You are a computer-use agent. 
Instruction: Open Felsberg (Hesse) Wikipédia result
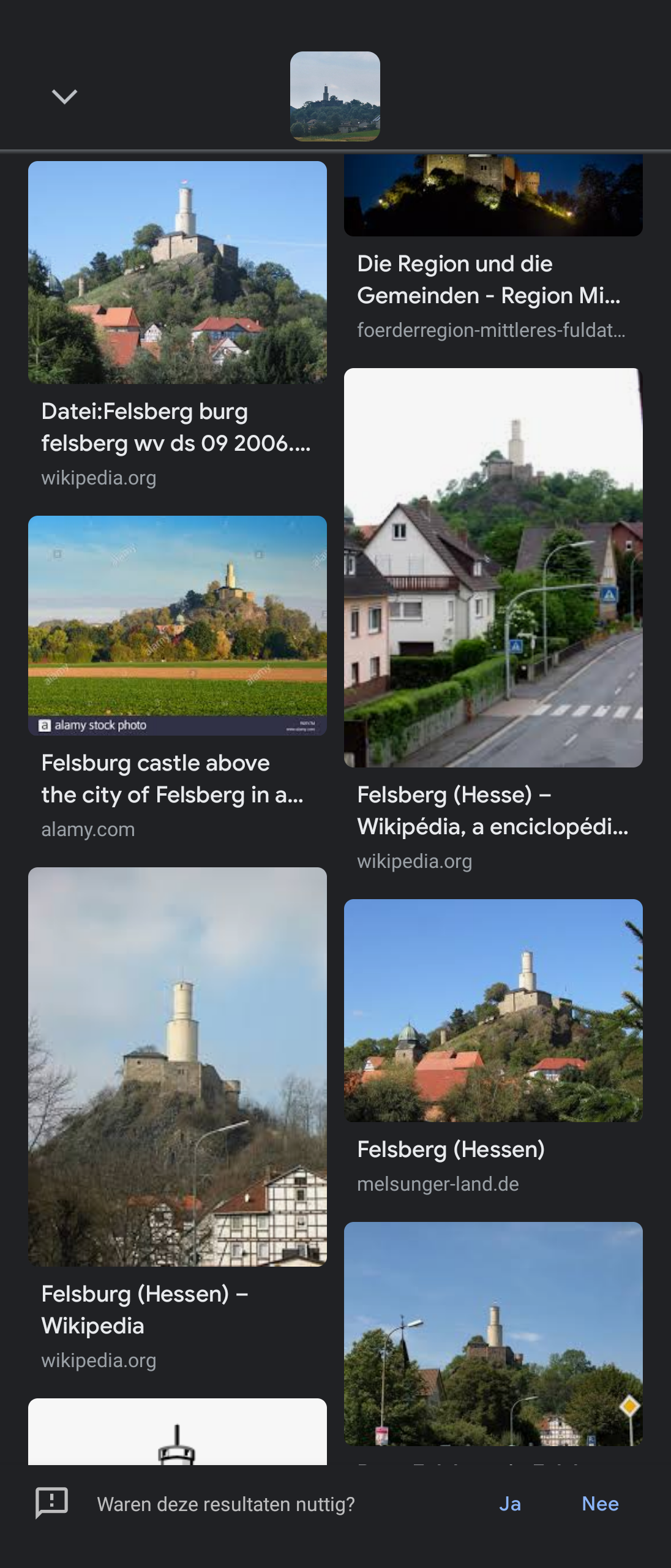493,567
